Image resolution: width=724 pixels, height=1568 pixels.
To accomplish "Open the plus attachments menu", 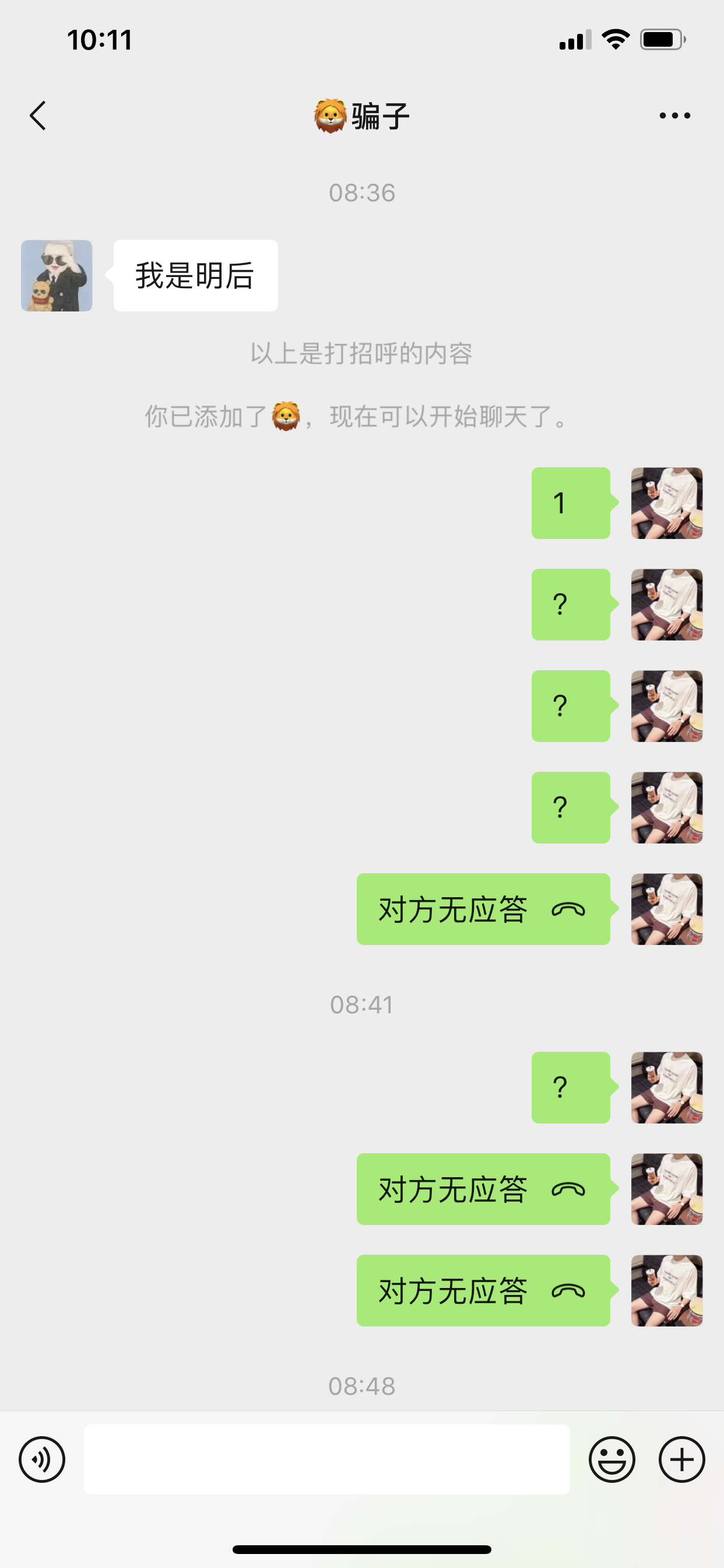I will click(681, 1459).
